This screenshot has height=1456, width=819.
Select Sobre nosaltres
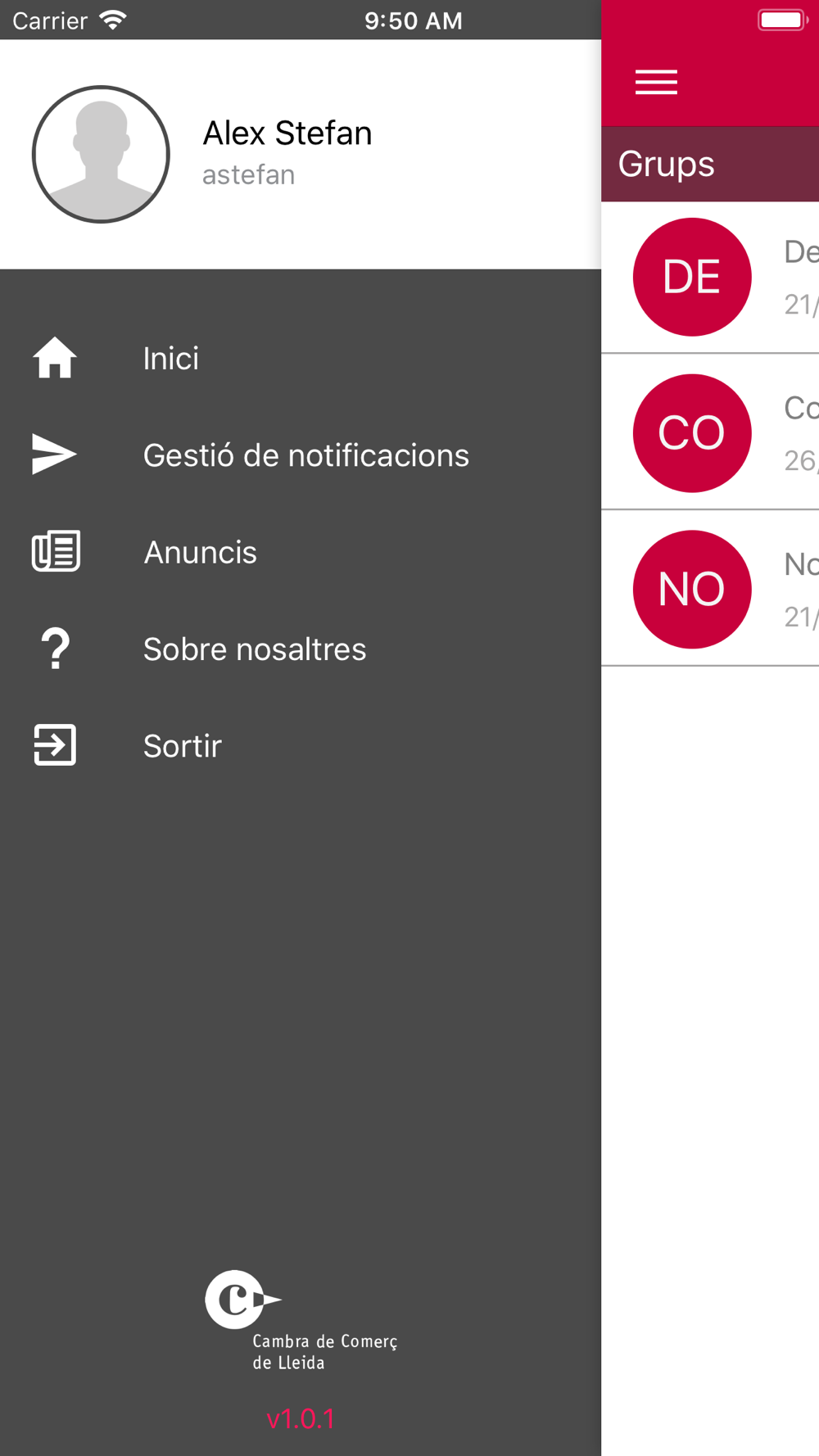coord(254,649)
